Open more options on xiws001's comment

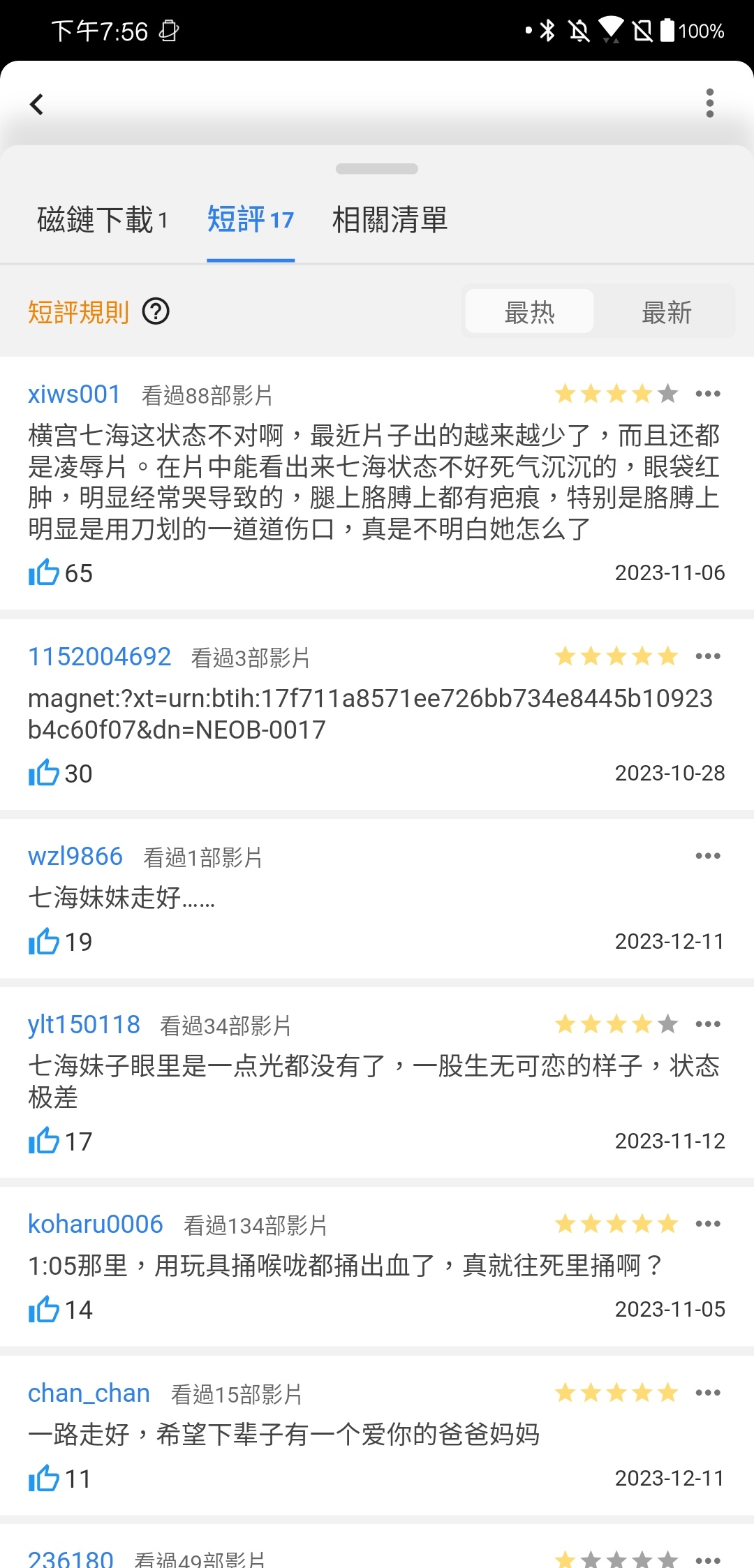pyautogui.click(x=708, y=394)
